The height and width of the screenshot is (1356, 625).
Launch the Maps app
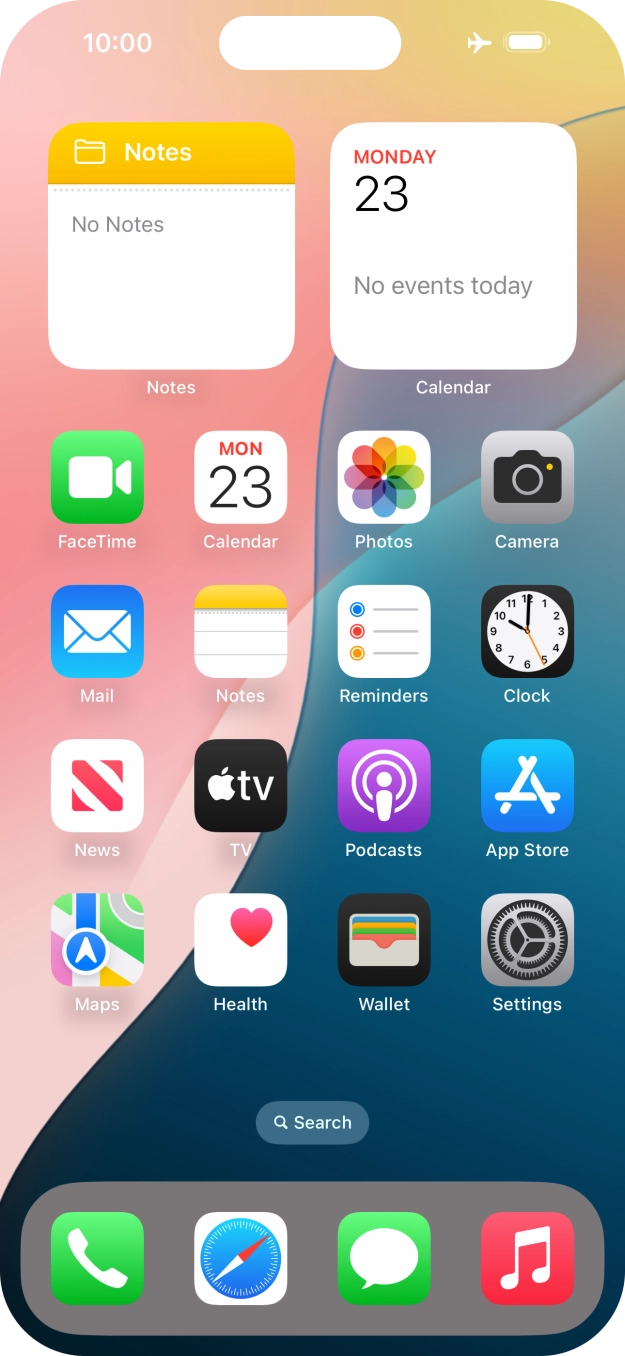coord(97,939)
